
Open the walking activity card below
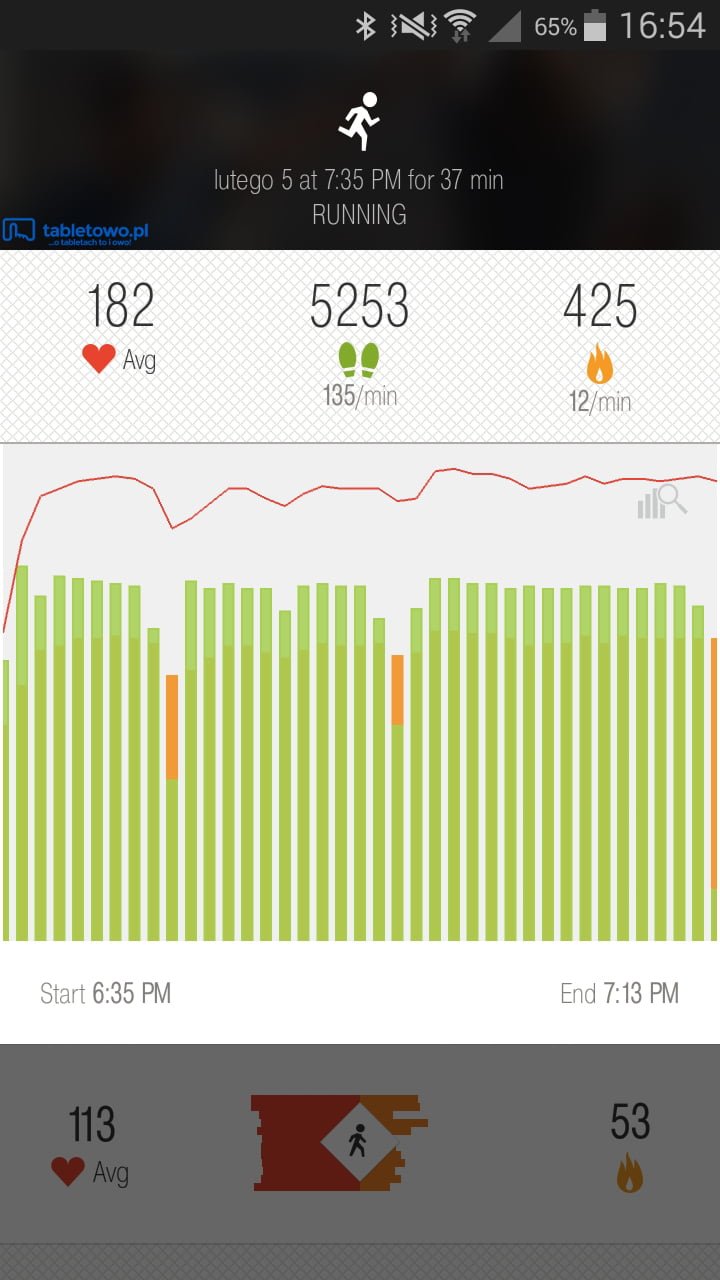(360, 1144)
